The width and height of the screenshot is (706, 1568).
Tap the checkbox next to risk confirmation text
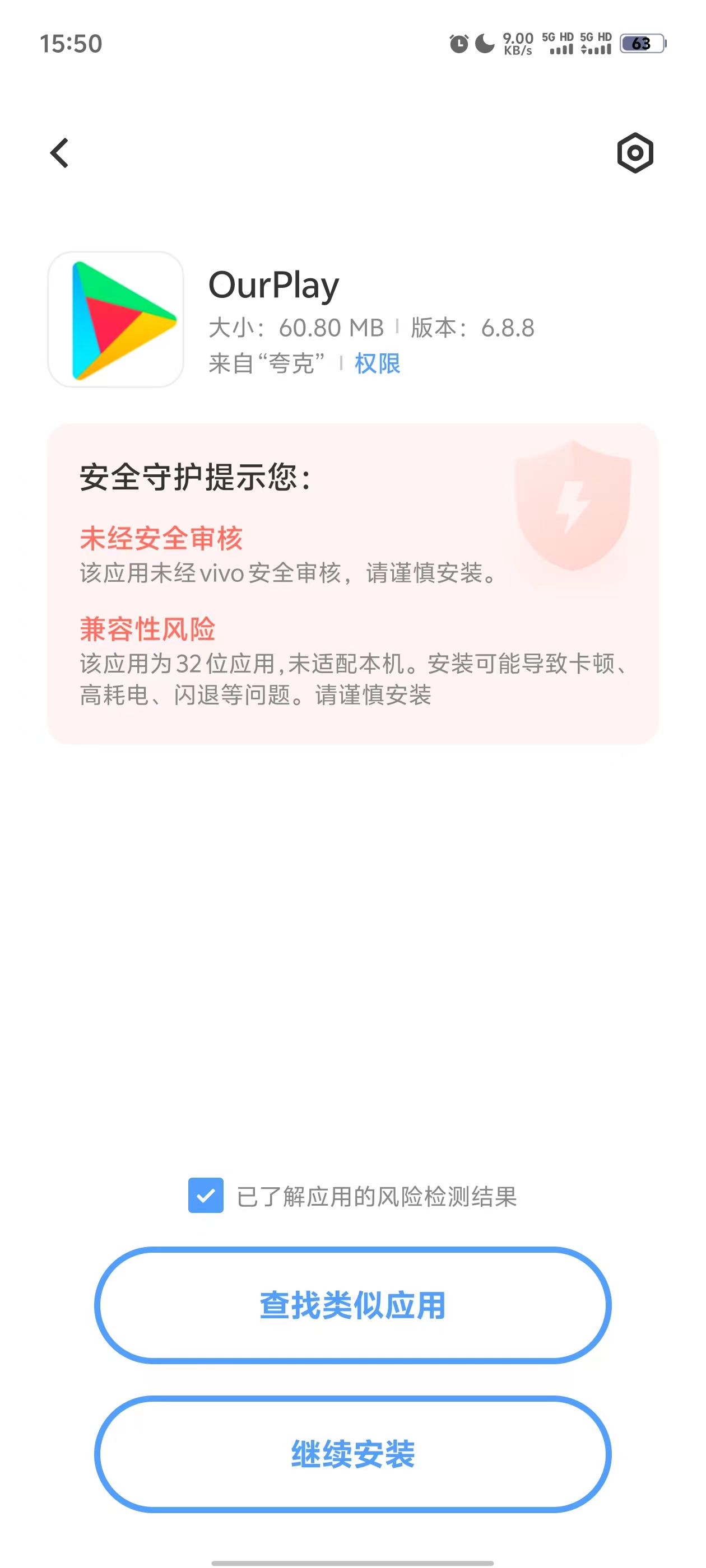coord(207,1194)
